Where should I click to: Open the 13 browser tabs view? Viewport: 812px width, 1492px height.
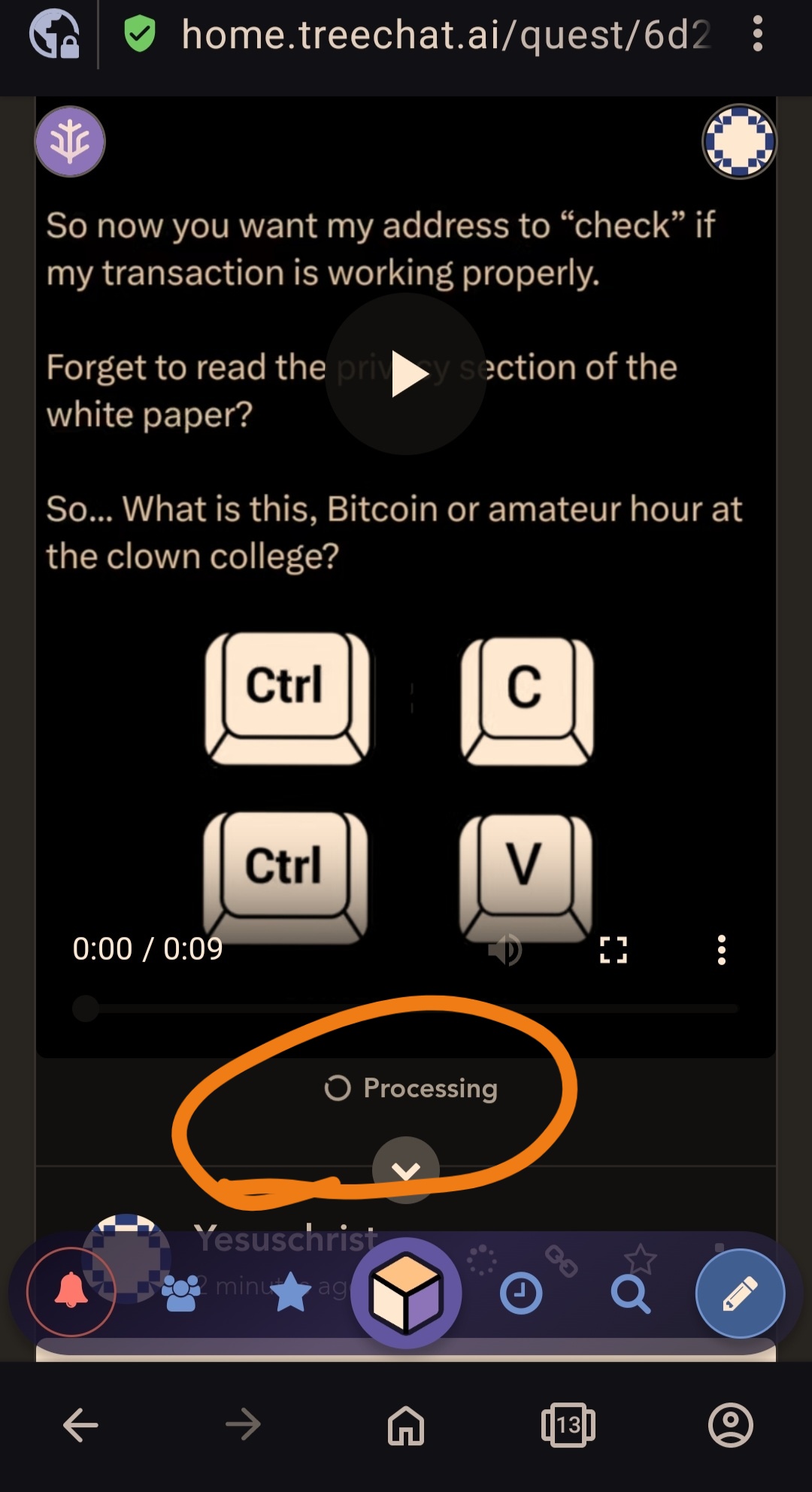click(568, 1424)
